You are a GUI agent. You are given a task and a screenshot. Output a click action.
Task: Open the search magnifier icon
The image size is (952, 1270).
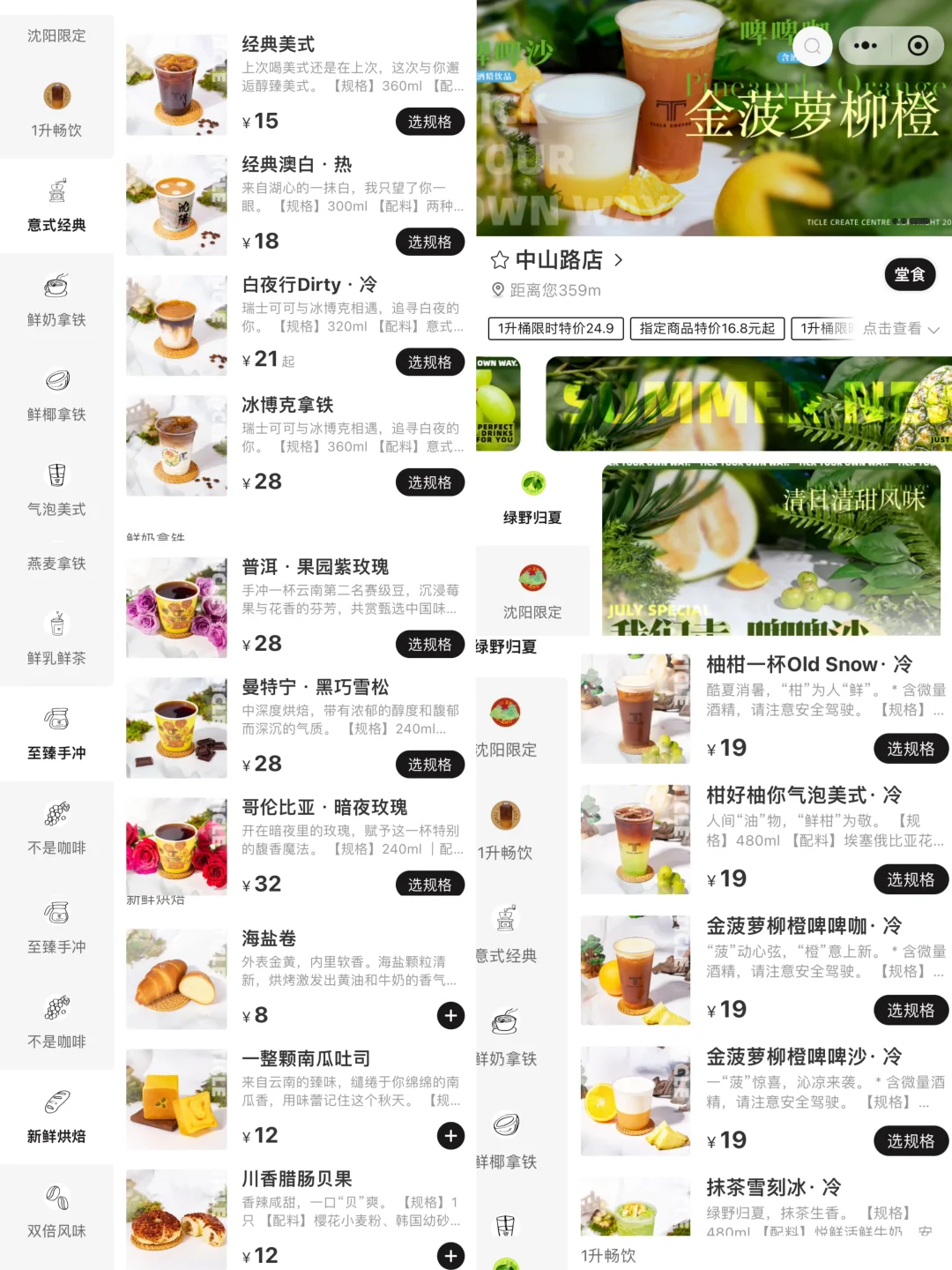point(812,46)
